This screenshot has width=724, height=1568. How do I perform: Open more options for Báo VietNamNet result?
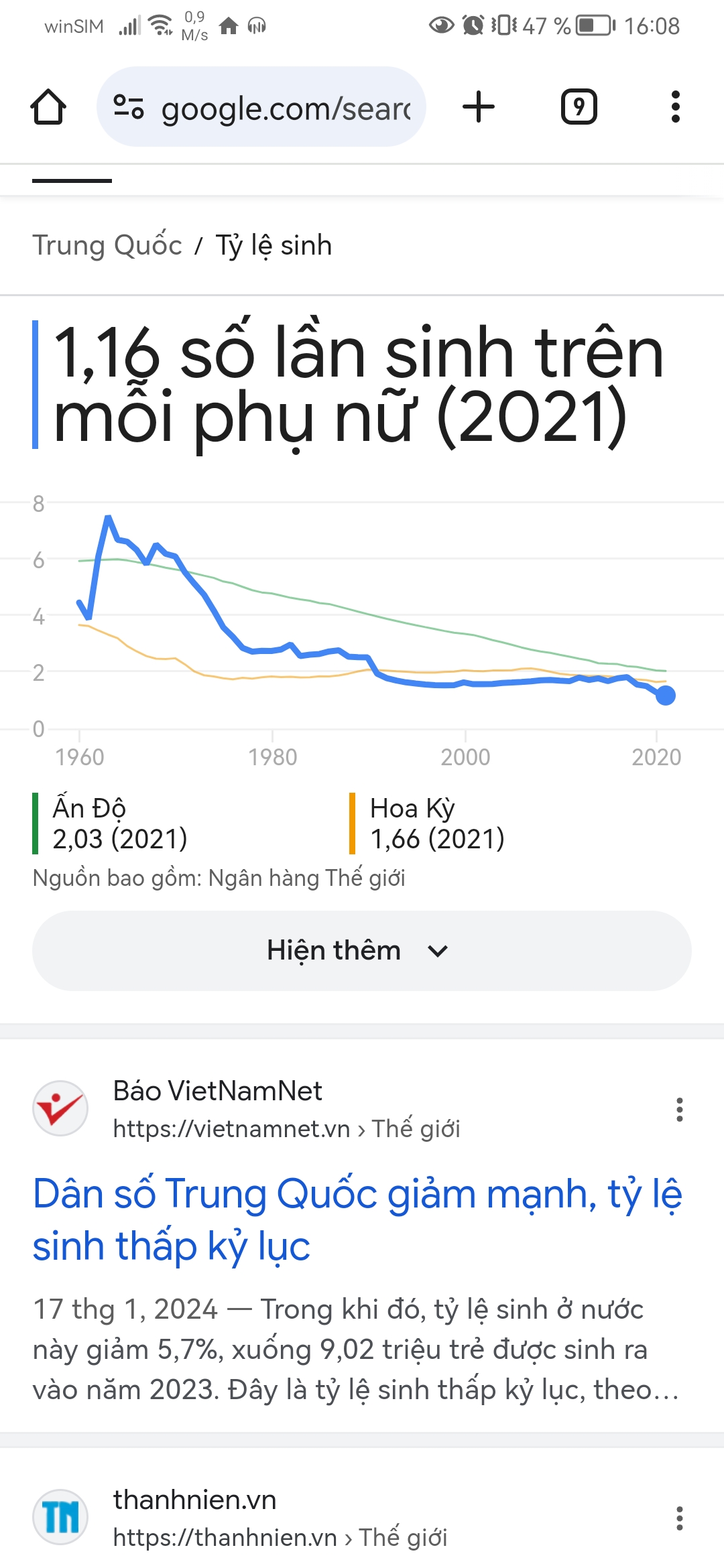[x=679, y=1110]
